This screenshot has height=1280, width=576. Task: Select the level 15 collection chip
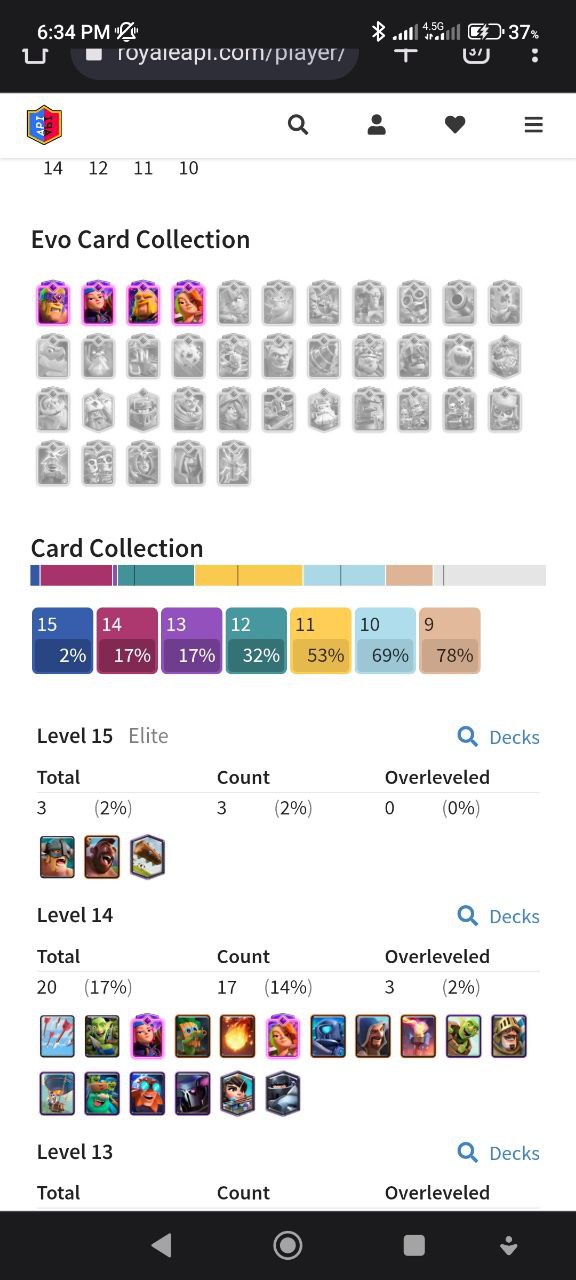(x=62, y=641)
